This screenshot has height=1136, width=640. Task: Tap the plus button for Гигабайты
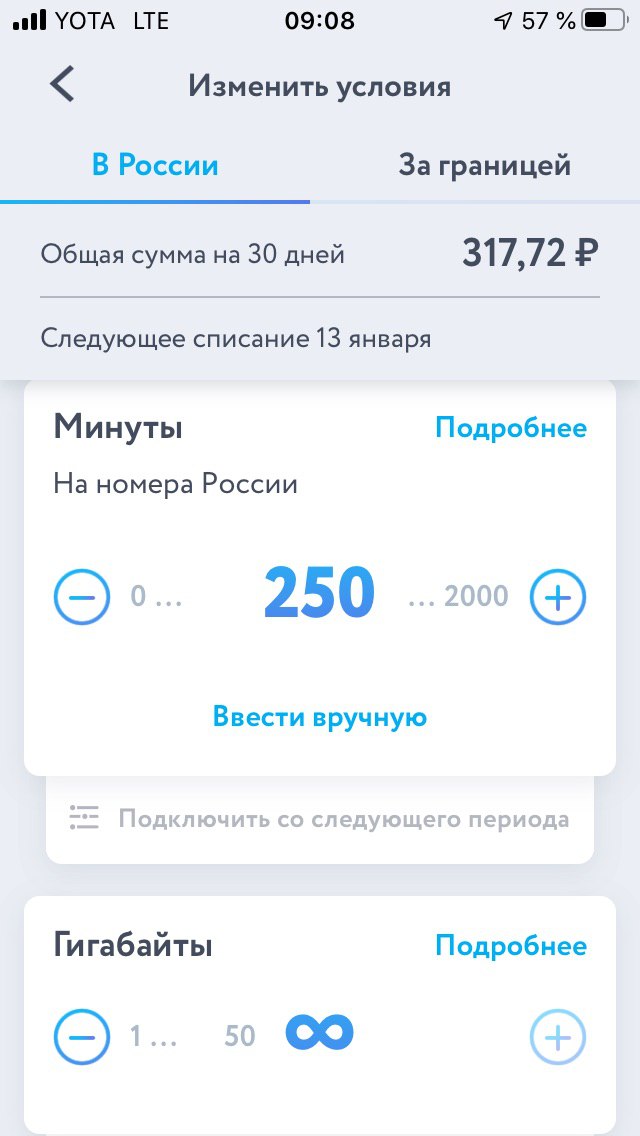click(557, 1037)
